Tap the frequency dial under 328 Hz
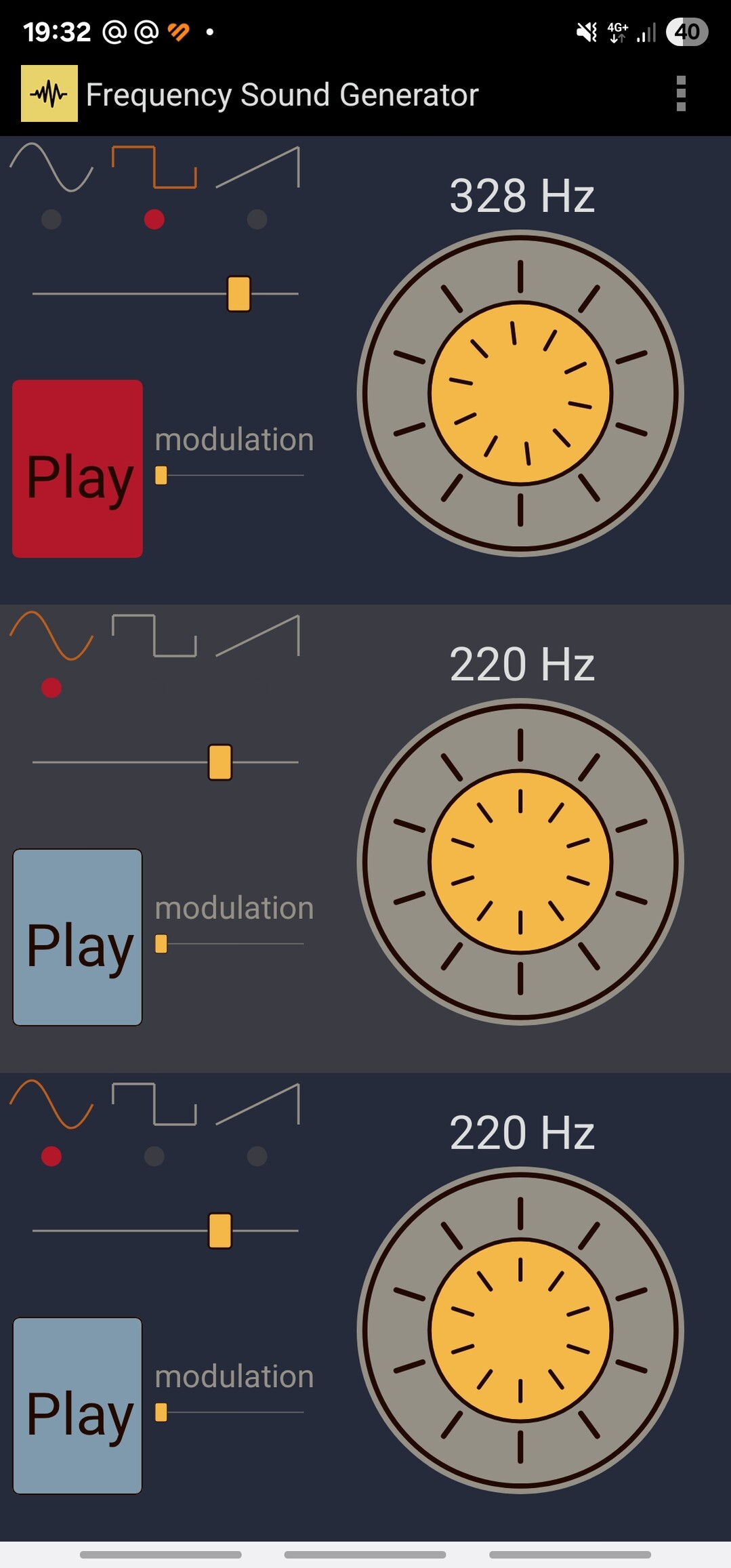This screenshot has height=1568, width=731. click(x=520, y=393)
